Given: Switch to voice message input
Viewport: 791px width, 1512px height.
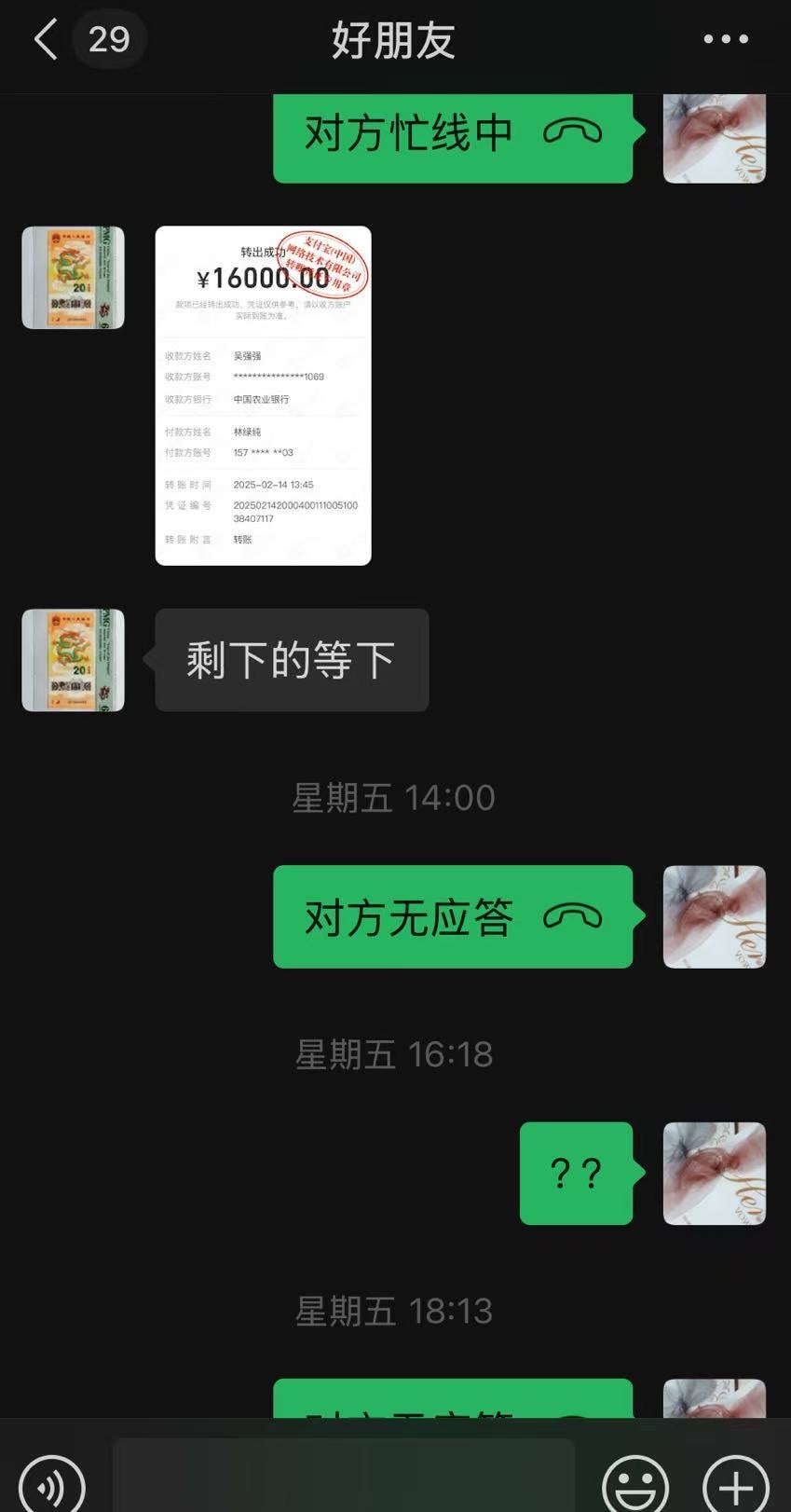Looking at the screenshot, I should (52, 1484).
